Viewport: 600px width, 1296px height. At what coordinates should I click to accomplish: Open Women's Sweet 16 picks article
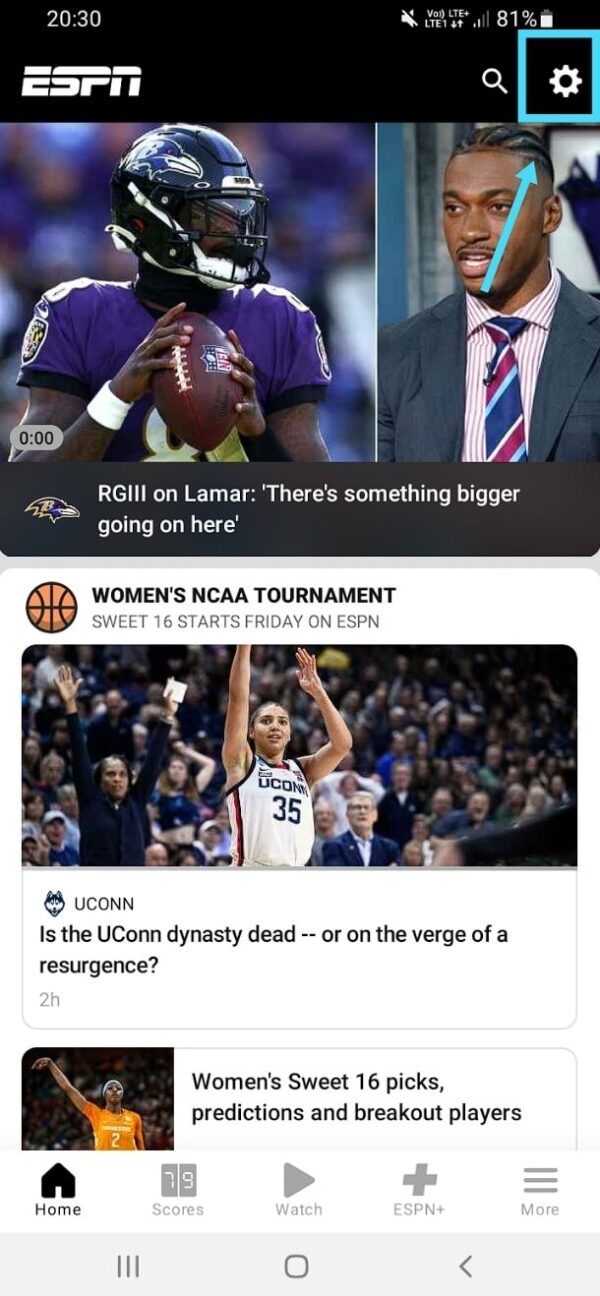[356, 1097]
